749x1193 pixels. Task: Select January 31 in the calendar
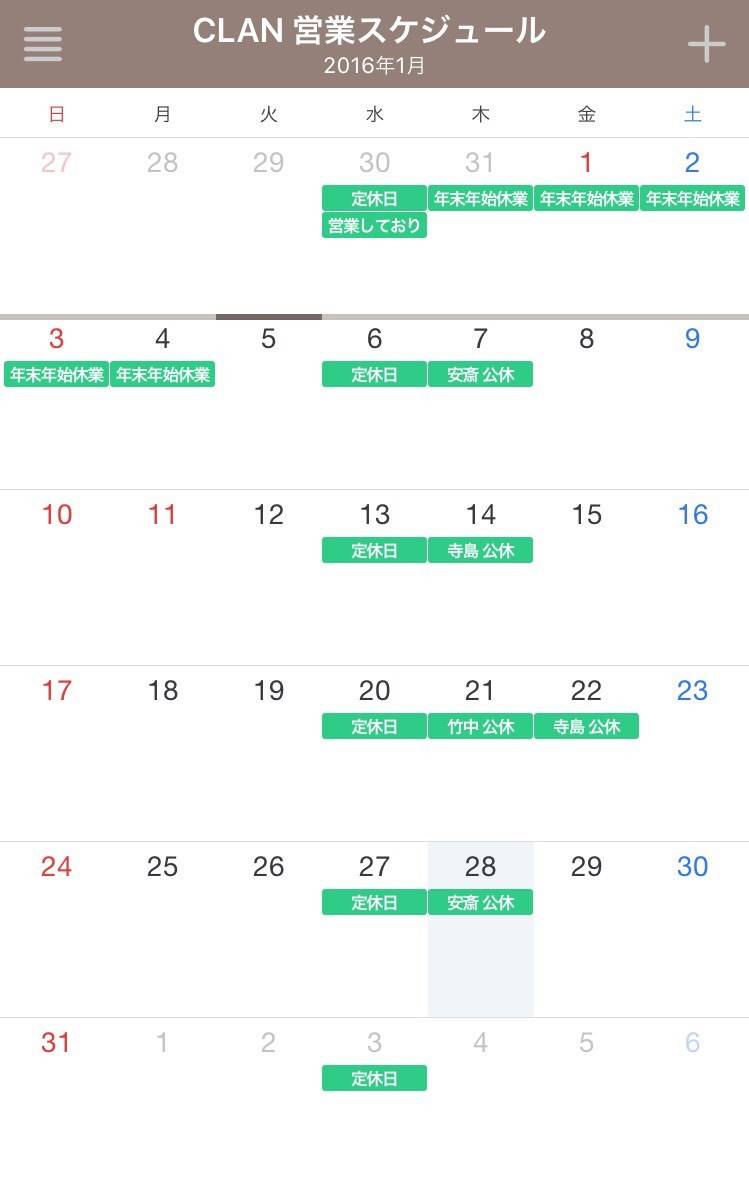pos(56,1043)
